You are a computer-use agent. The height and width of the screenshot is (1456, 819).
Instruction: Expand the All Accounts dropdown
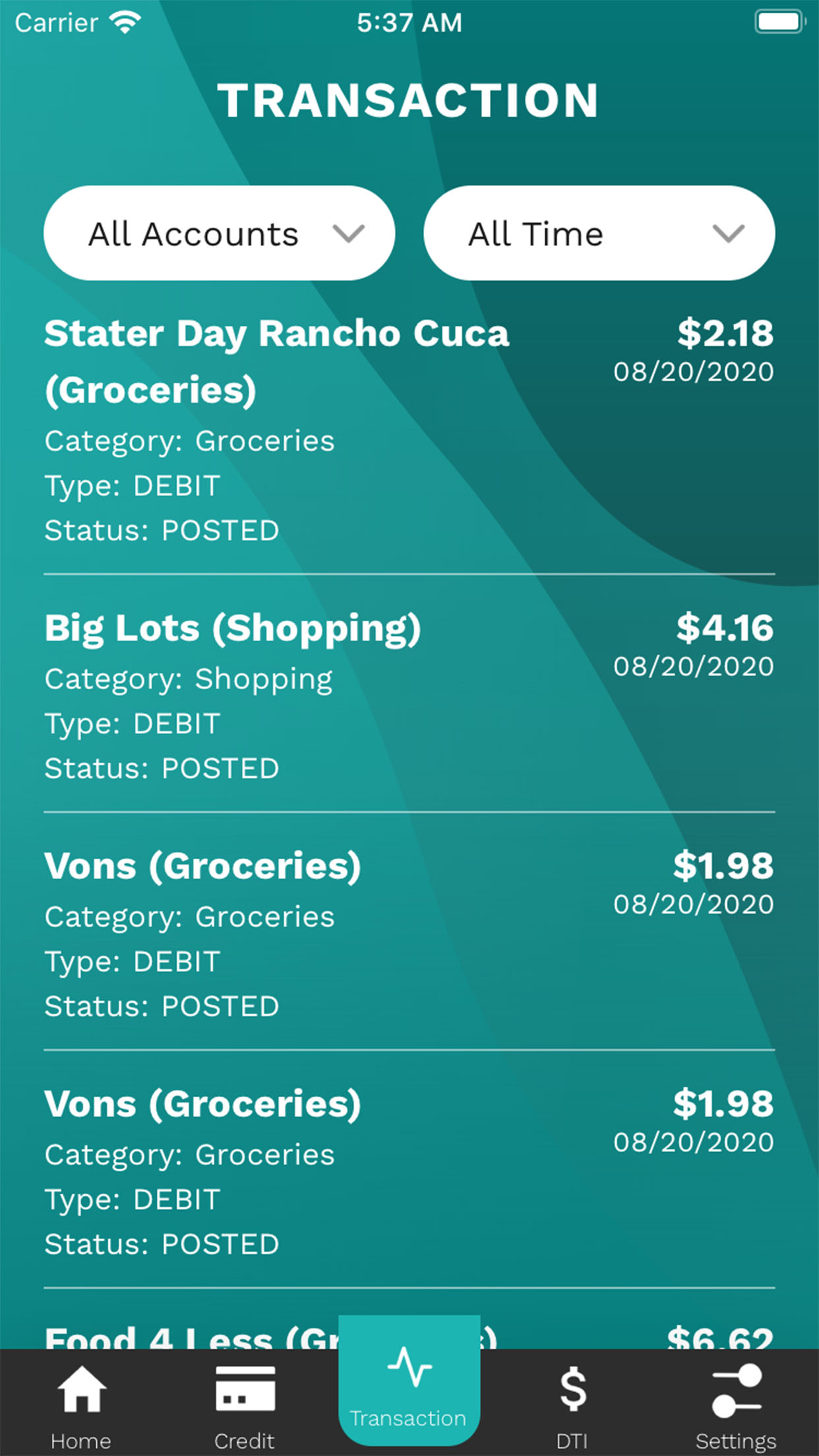point(219,233)
